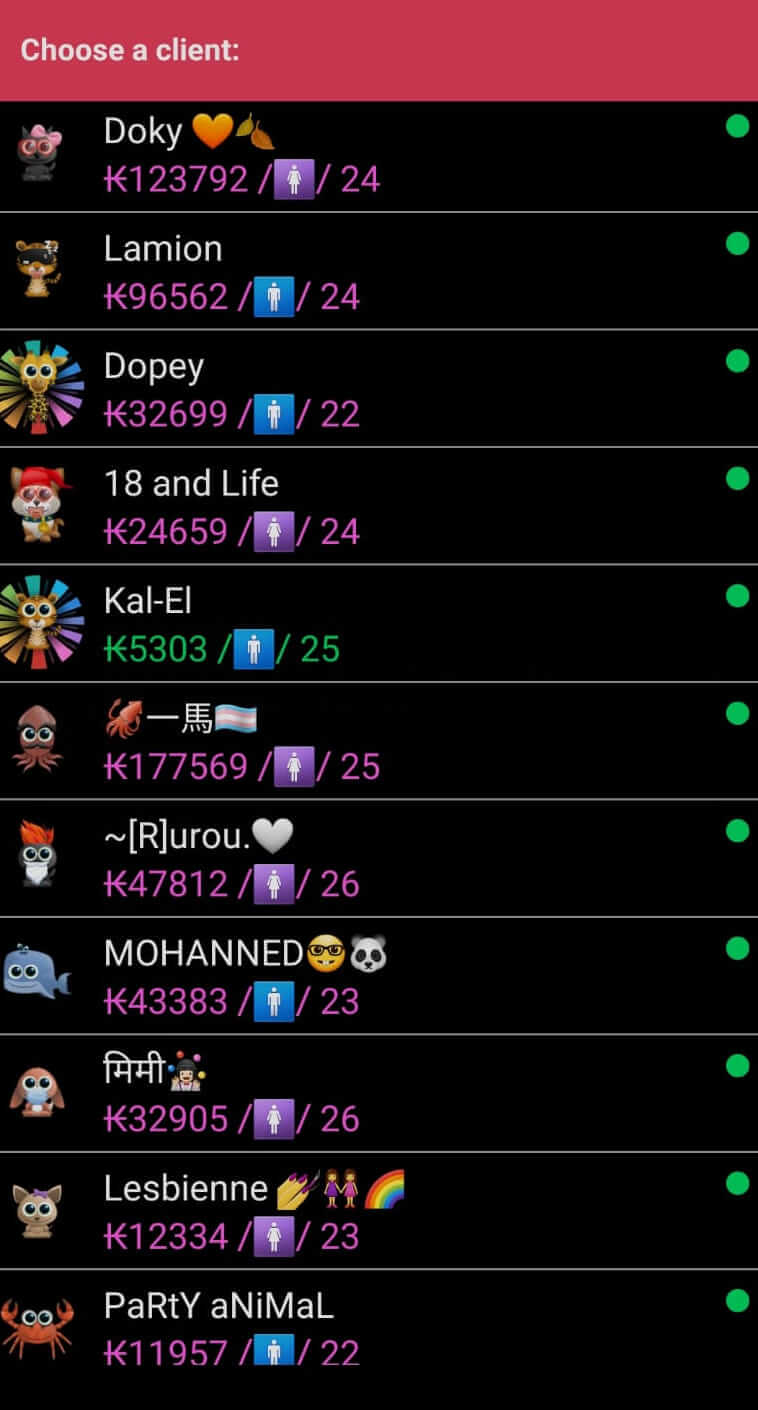The height and width of the screenshot is (1410, 758).
Task: Select the 18 and Life client
Action: [379, 506]
